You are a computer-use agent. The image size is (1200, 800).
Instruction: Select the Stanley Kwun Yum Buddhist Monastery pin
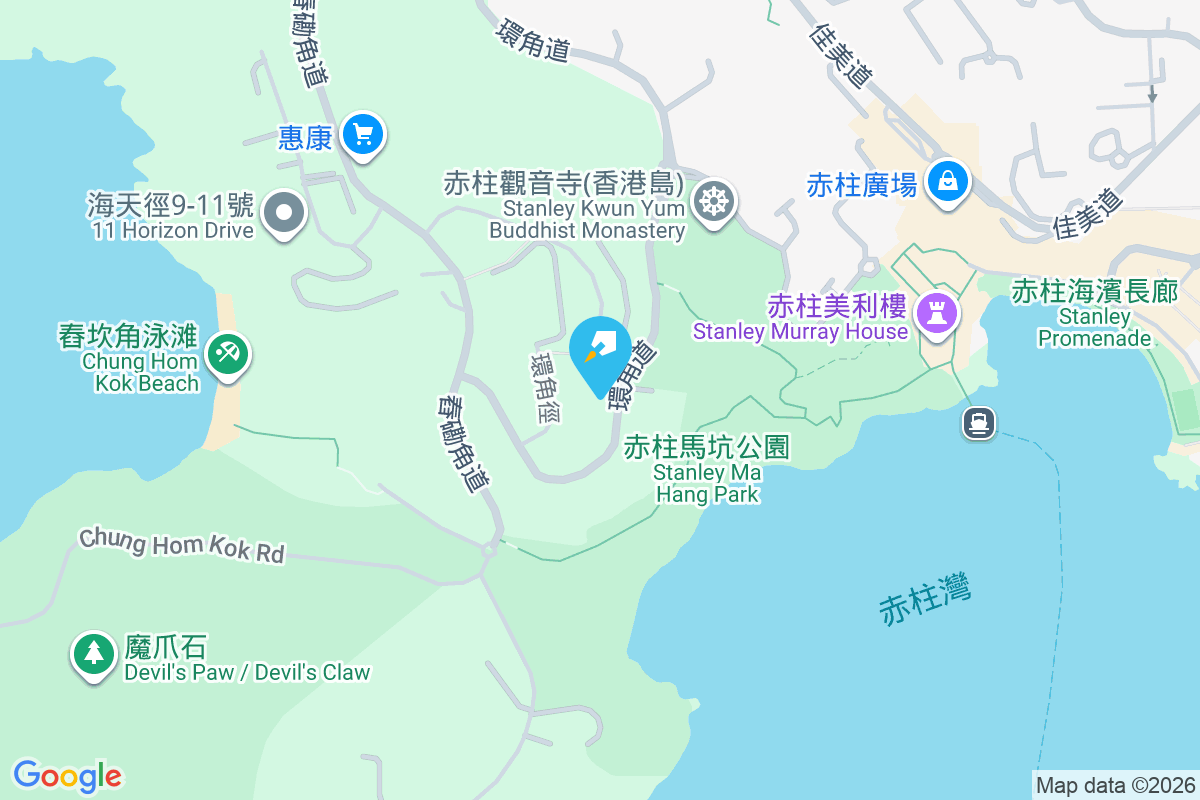[x=713, y=201]
